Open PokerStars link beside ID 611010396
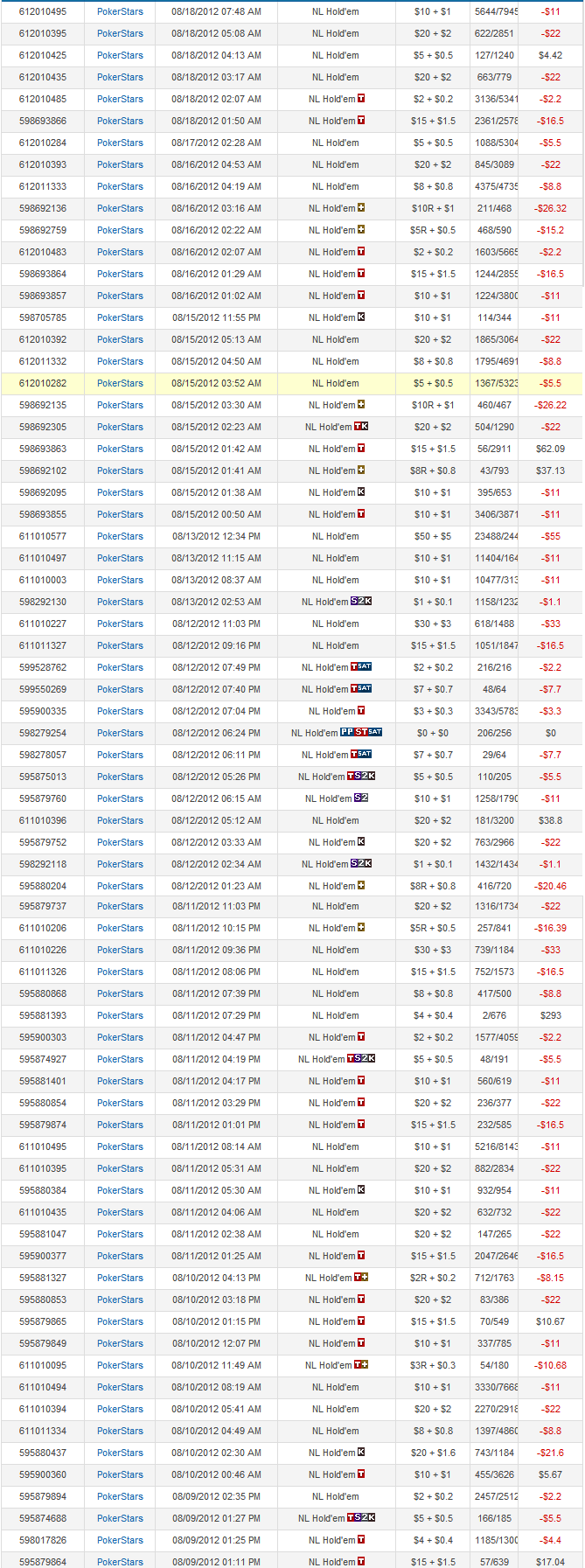 120,820
